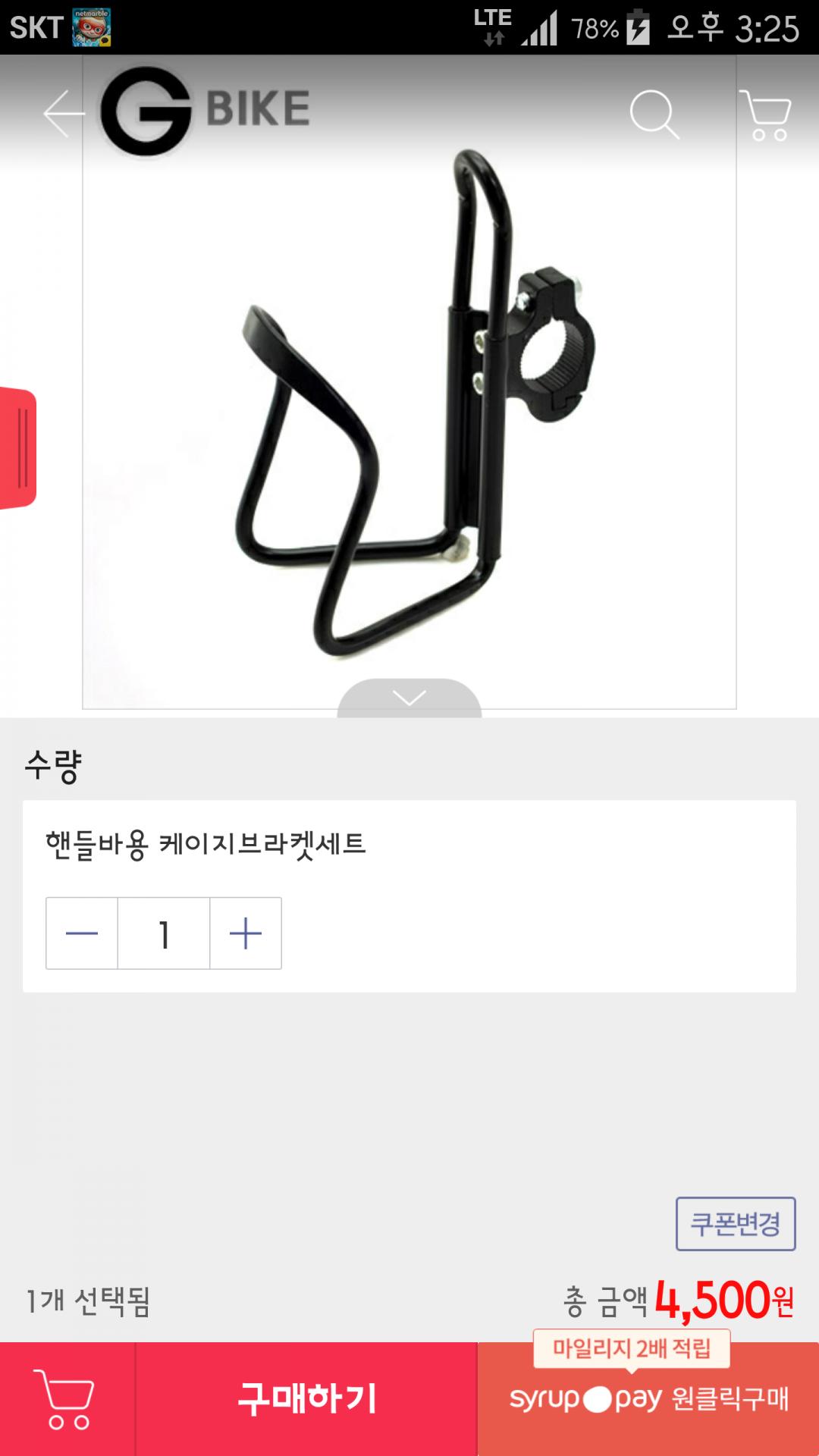Tap the quantity number field
The height and width of the screenshot is (1456, 819).
(x=164, y=934)
